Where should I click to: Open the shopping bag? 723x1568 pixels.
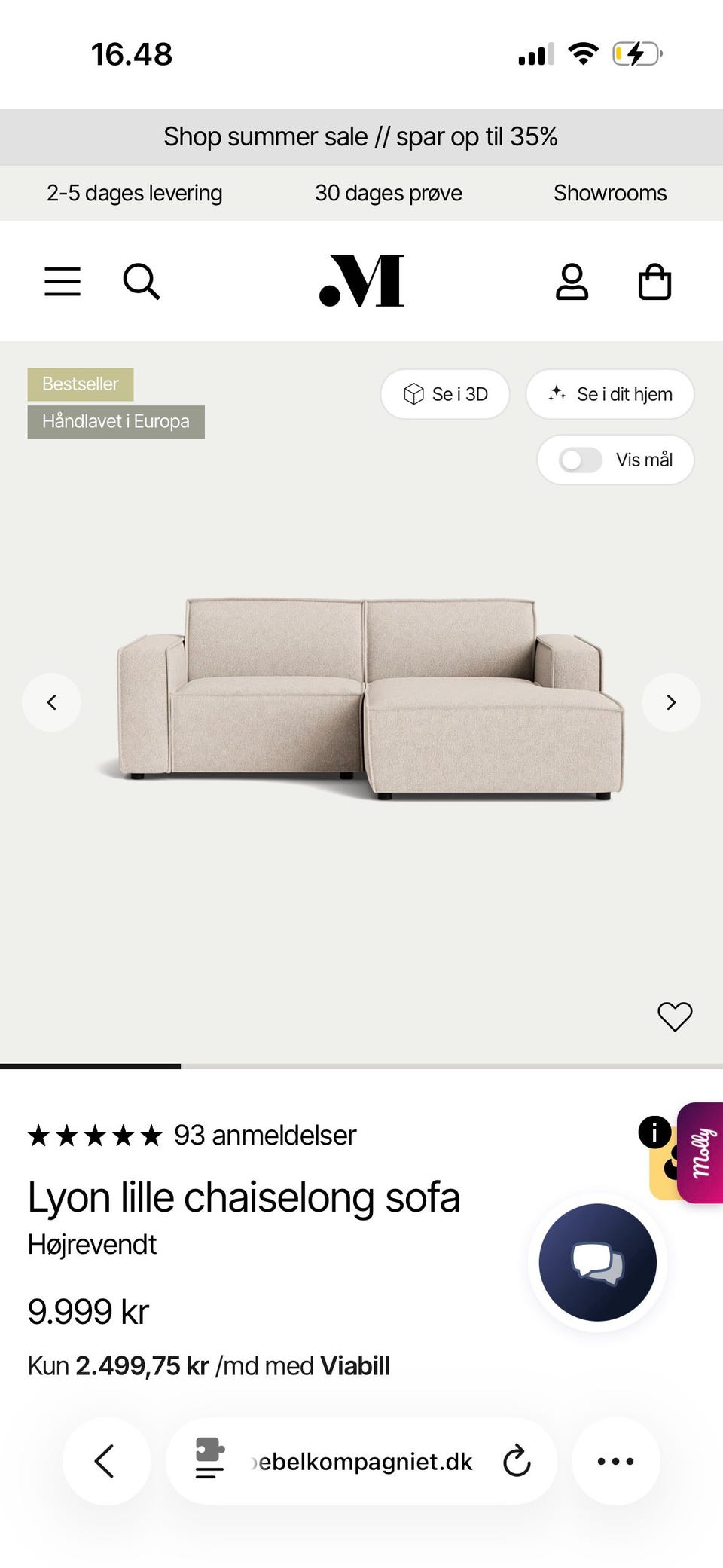click(x=654, y=282)
